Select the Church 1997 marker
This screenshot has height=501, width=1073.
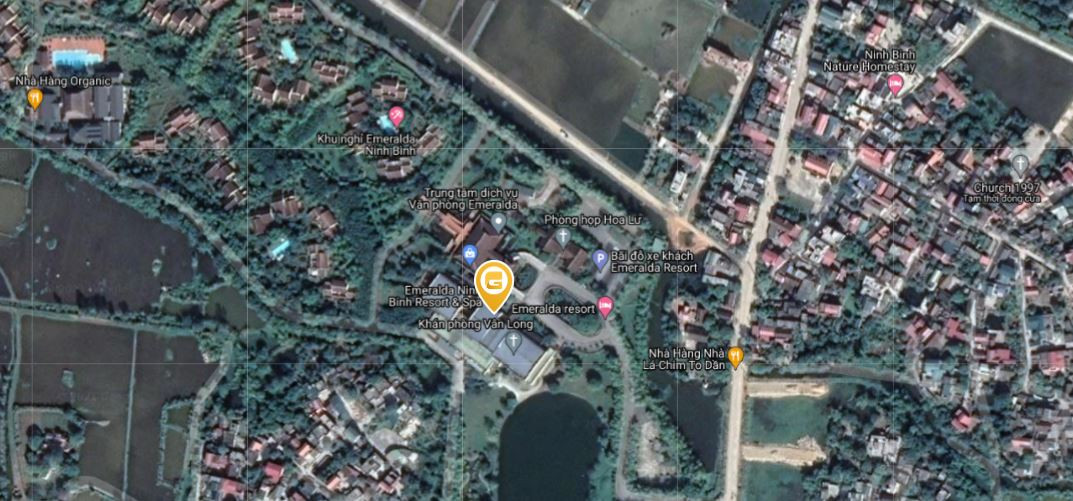click(x=1019, y=164)
